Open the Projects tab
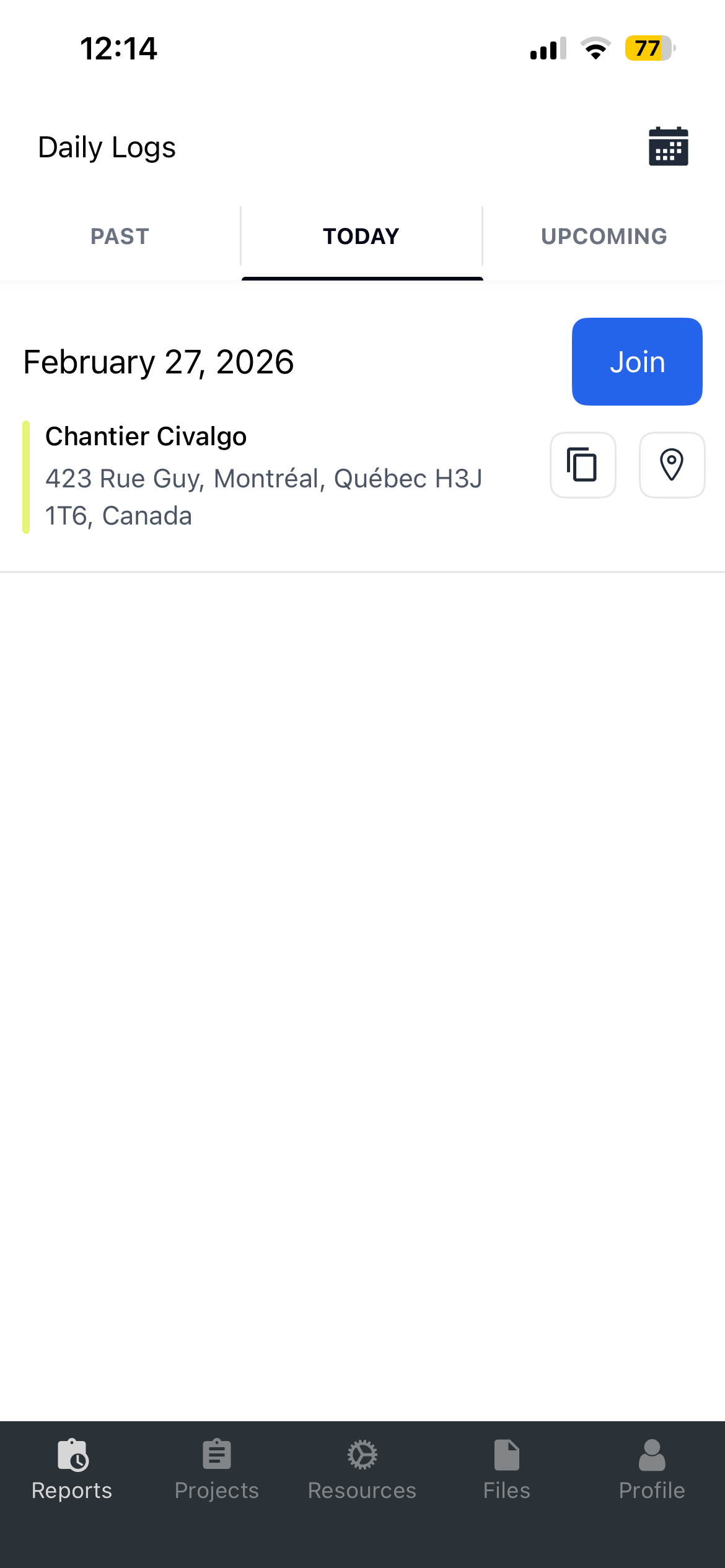Image resolution: width=725 pixels, height=1568 pixels. point(217,1470)
